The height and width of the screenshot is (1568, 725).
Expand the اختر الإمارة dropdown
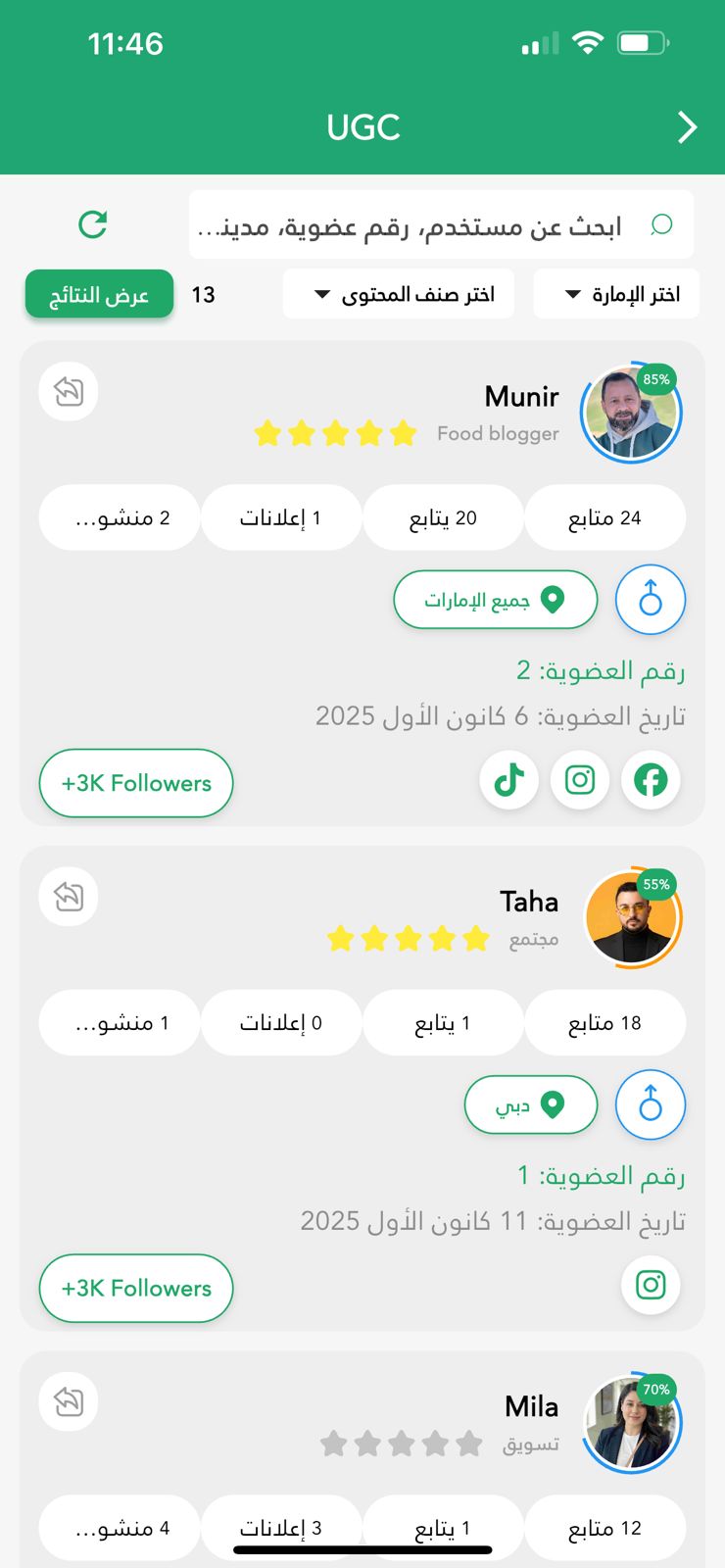(x=616, y=294)
